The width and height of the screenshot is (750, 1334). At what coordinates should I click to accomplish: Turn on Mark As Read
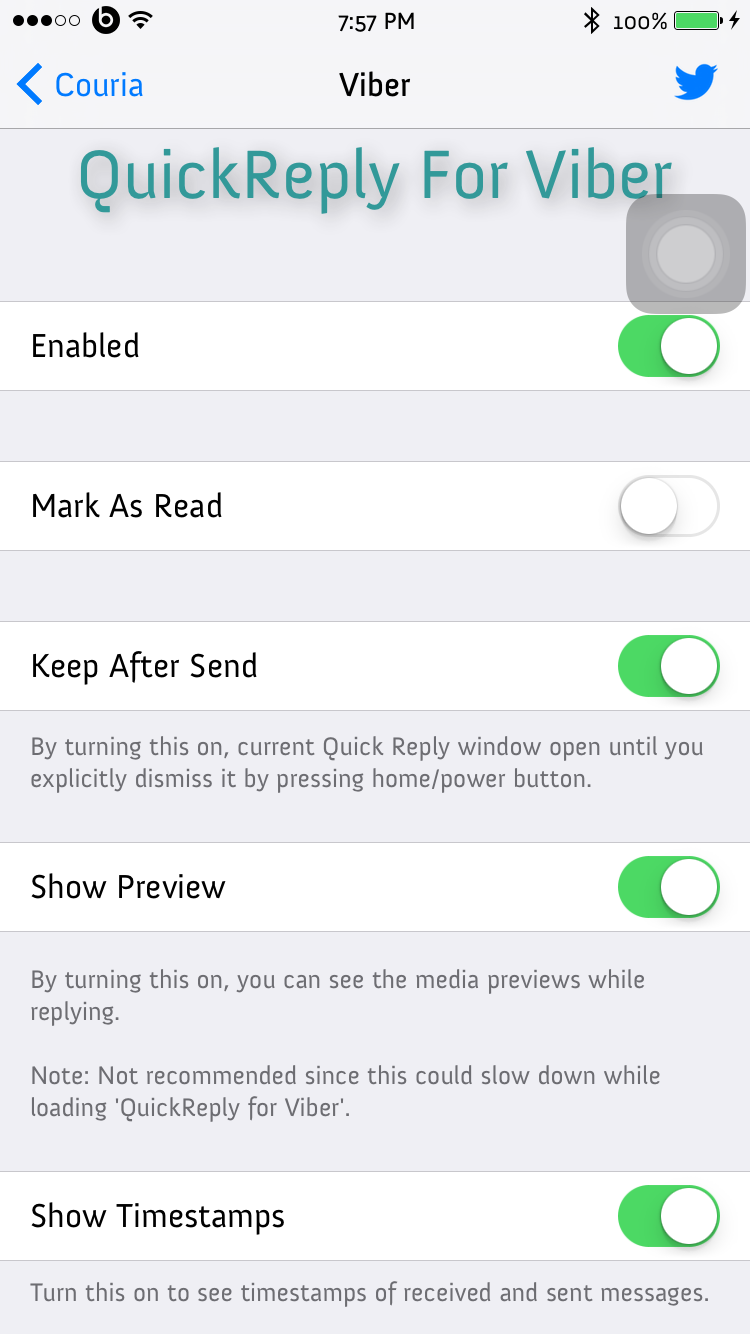669,506
